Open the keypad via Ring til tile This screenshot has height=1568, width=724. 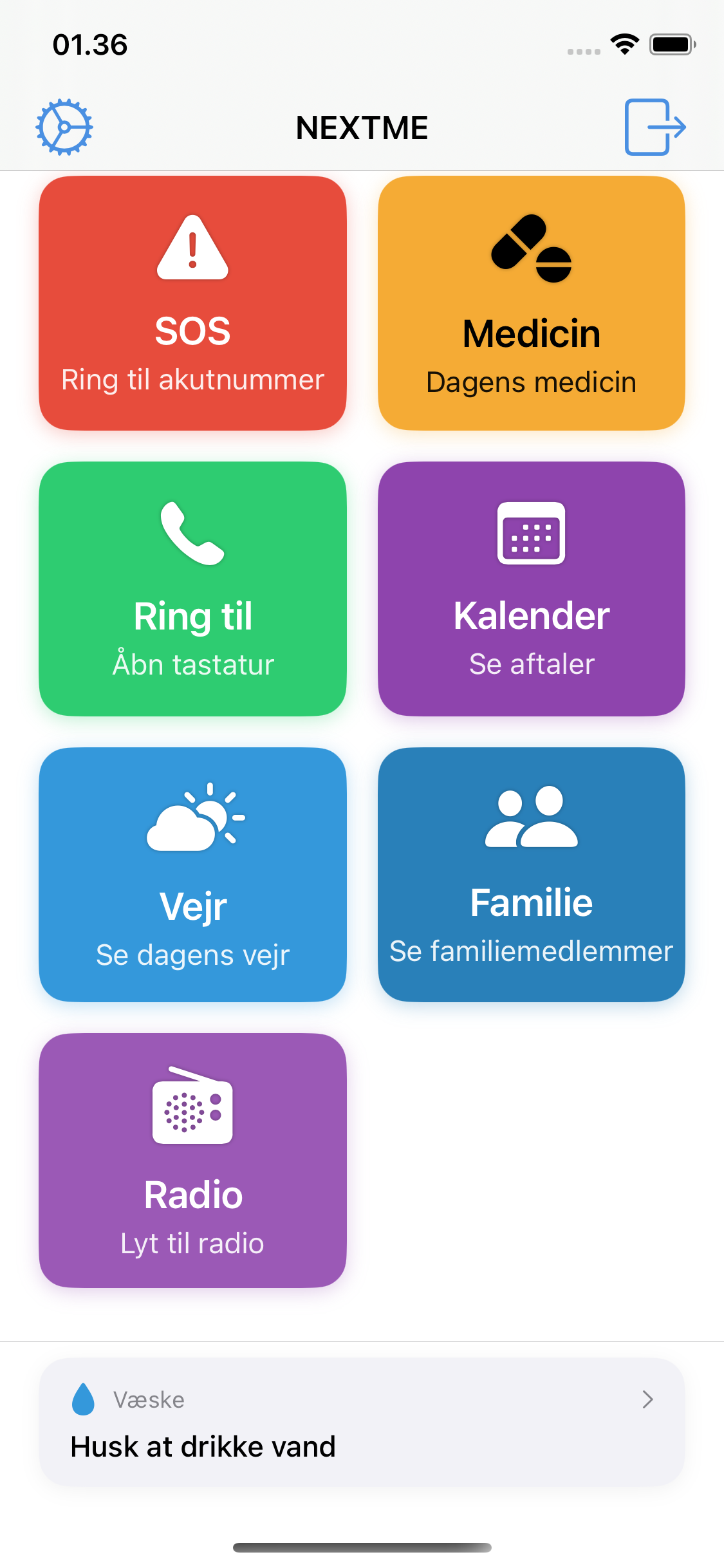coord(192,665)
